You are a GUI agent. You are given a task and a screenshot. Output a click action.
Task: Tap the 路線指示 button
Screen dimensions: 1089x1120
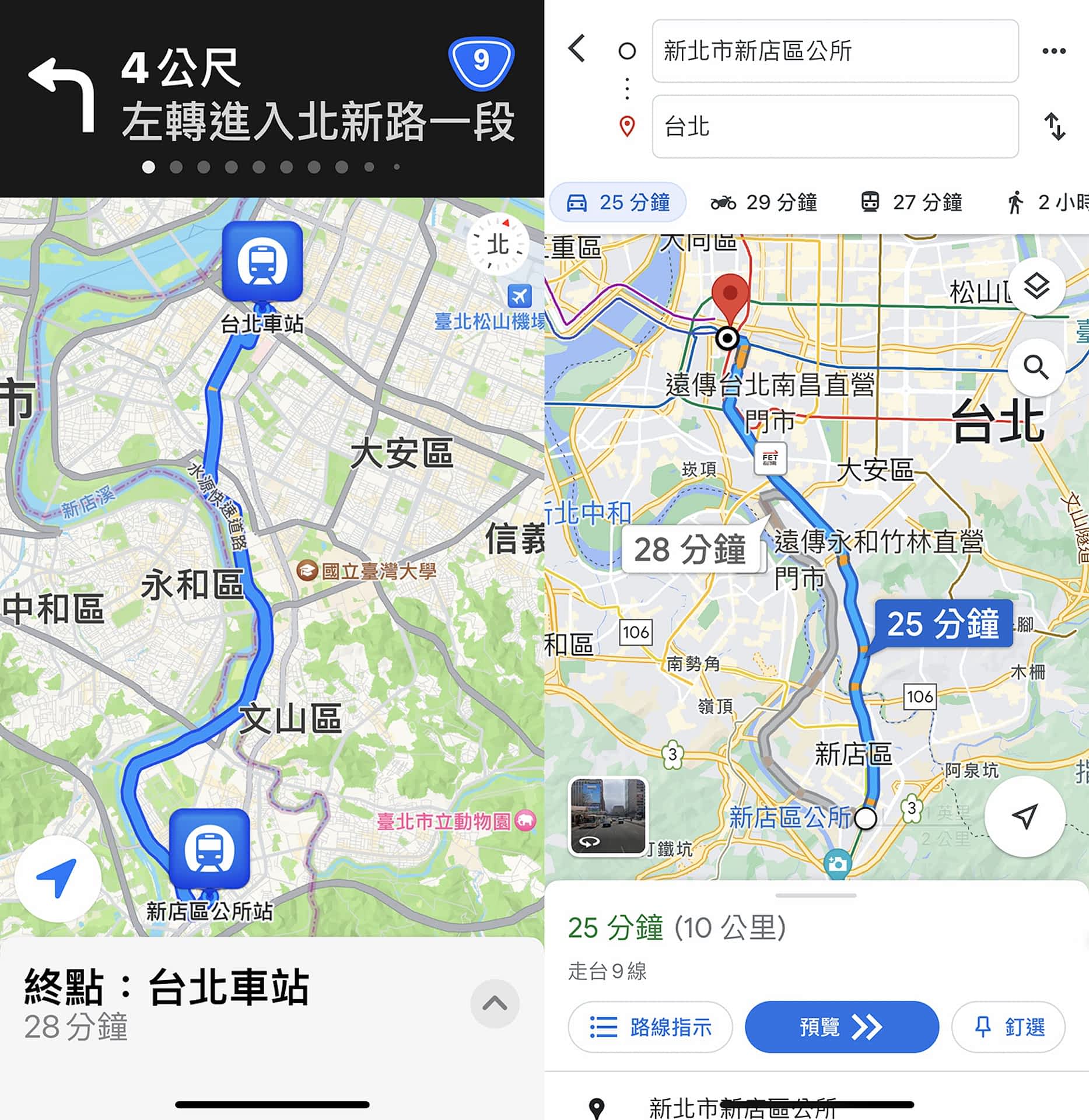click(x=650, y=1027)
